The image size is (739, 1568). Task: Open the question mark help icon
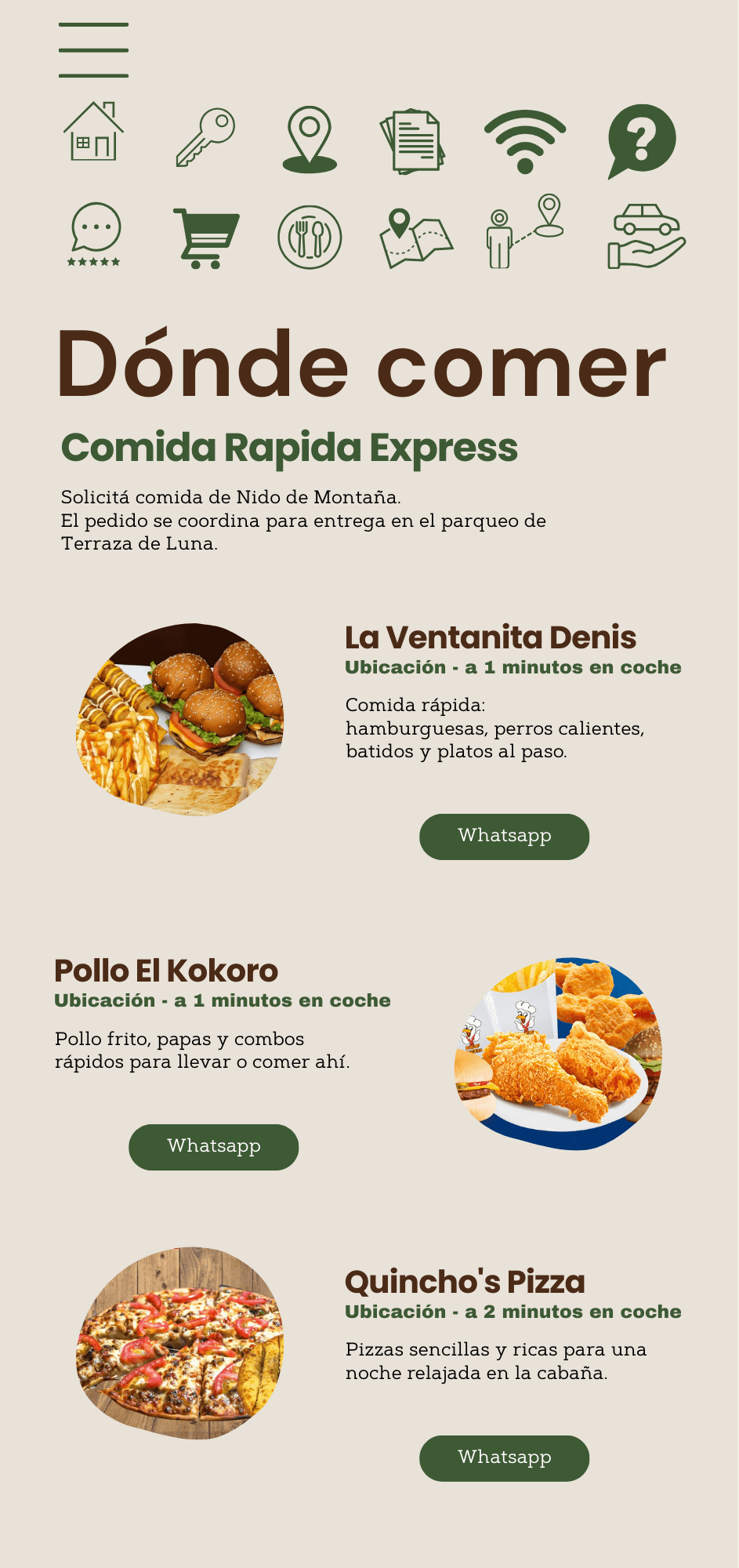pos(642,141)
